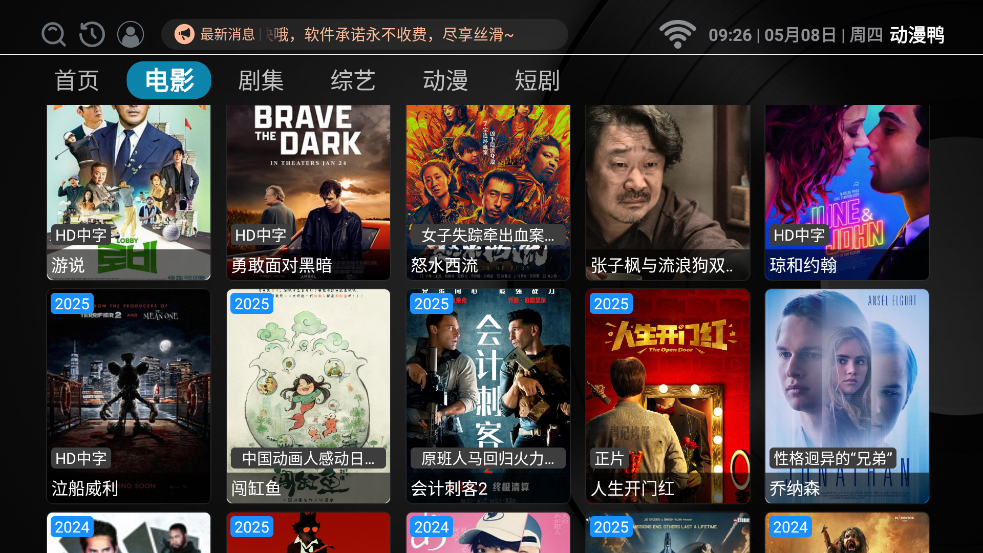
Task: Switch to the 短剧 tab
Action: (537, 81)
